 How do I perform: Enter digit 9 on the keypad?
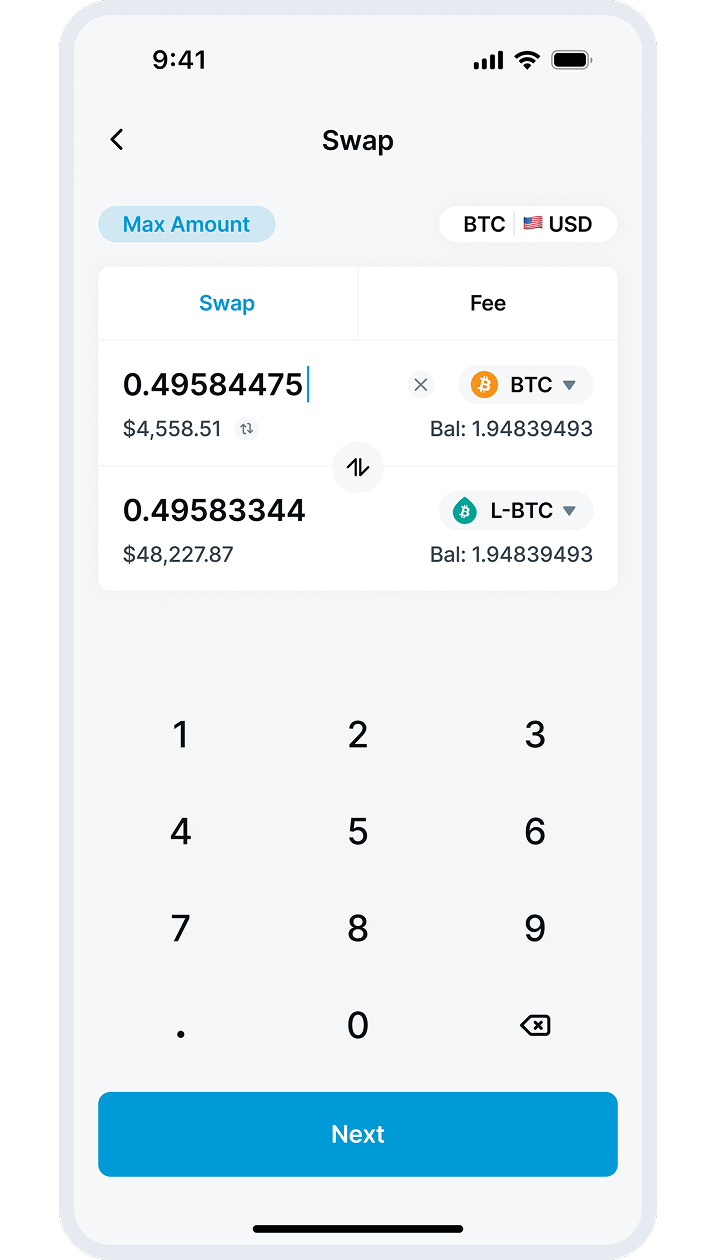(535, 928)
